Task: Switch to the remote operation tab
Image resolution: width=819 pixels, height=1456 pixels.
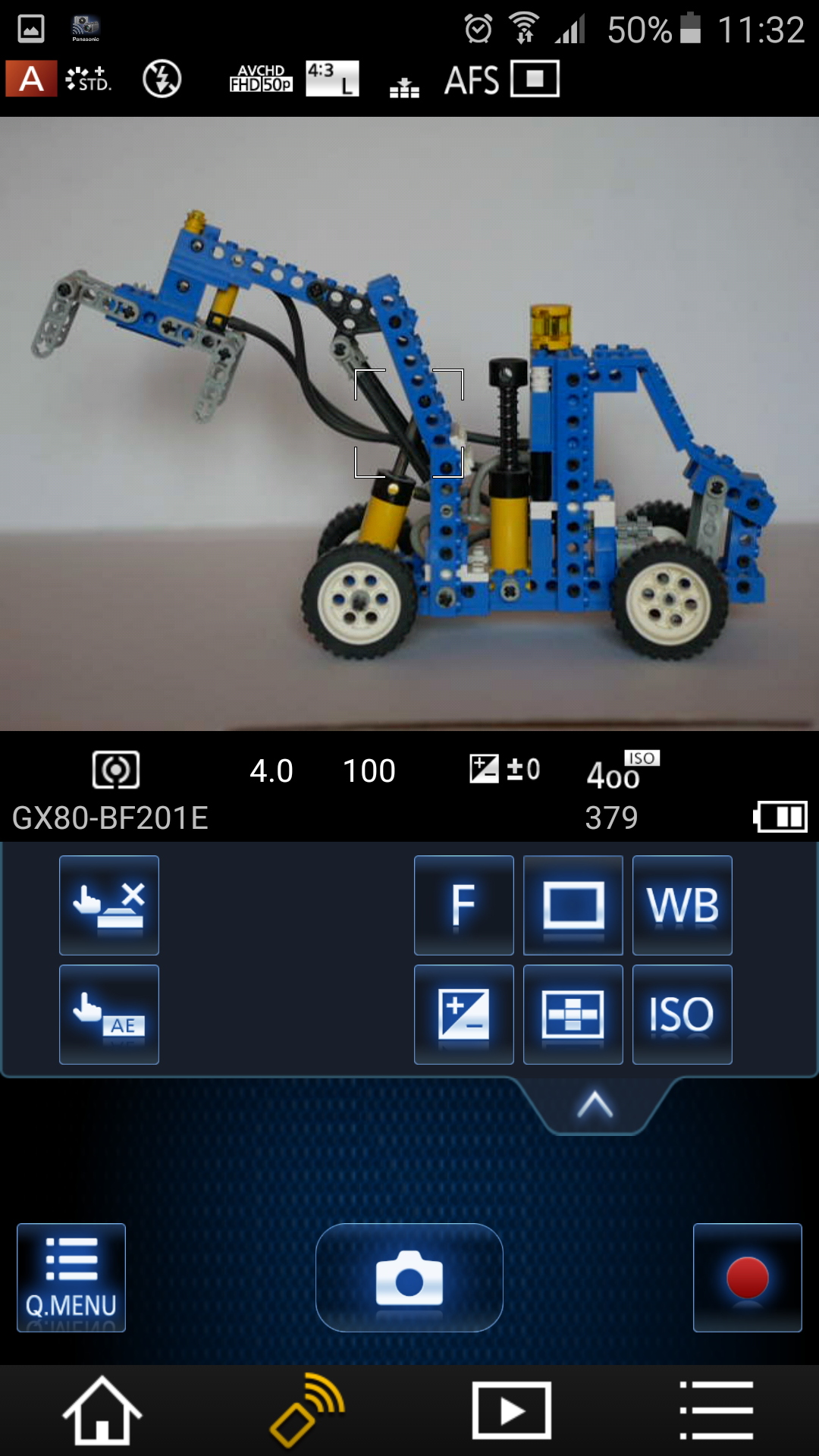Action: pyautogui.click(x=307, y=1410)
